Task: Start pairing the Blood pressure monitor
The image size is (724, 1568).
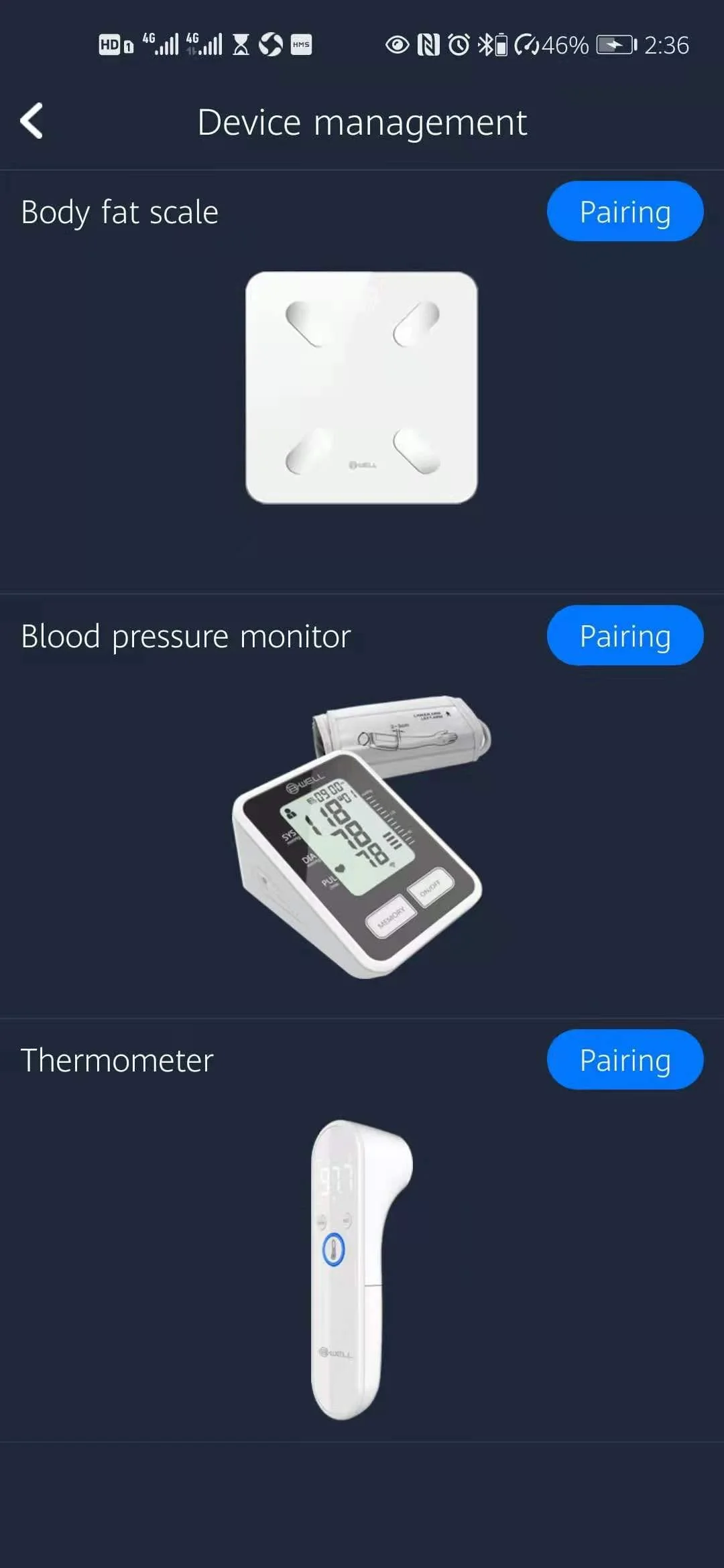Action: click(625, 635)
